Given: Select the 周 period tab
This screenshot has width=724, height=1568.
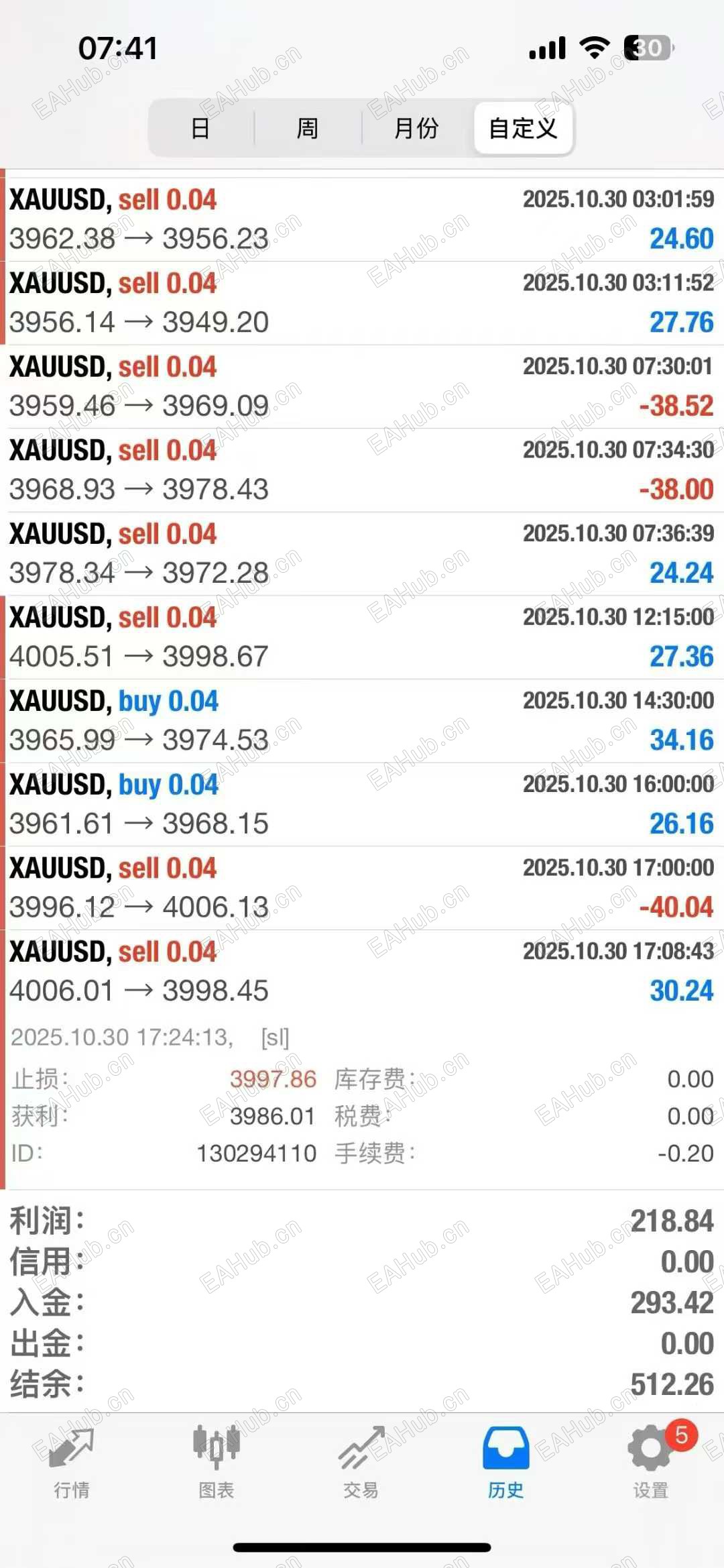Looking at the screenshot, I should pos(307,127).
